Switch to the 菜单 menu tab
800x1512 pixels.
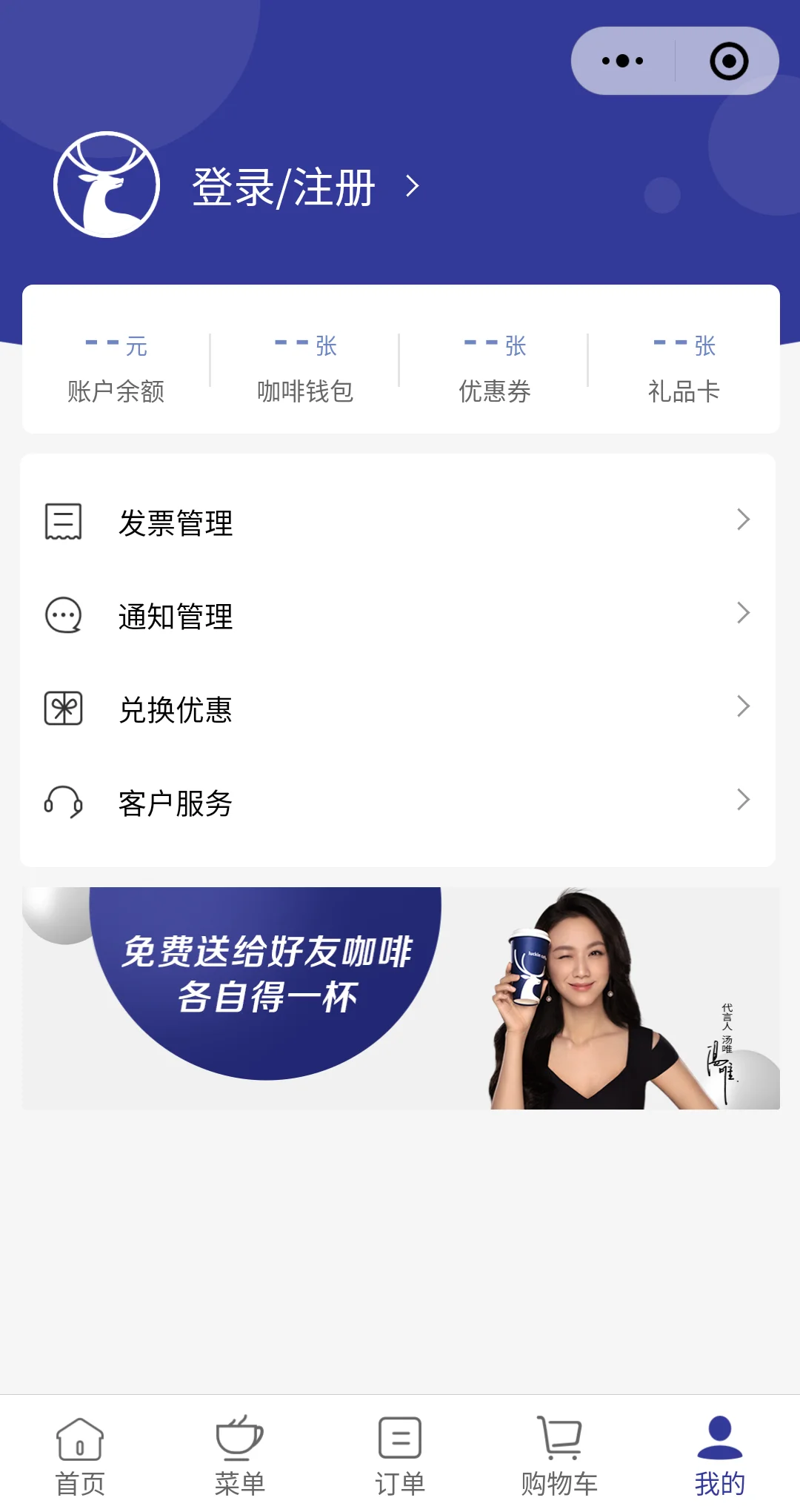pos(240,1455)
